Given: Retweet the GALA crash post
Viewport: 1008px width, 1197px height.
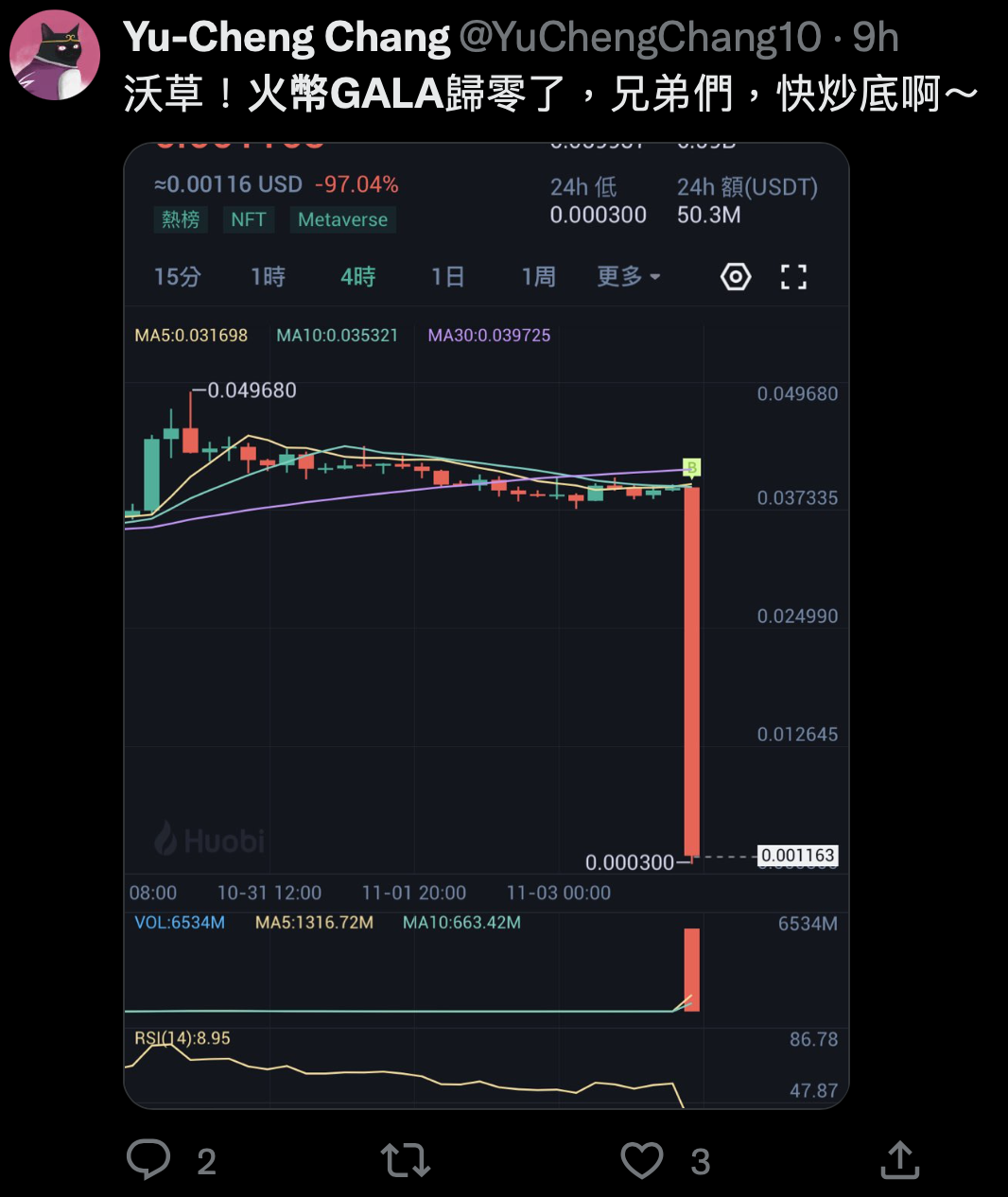Looking at the screenshot, I should 406,1158.
